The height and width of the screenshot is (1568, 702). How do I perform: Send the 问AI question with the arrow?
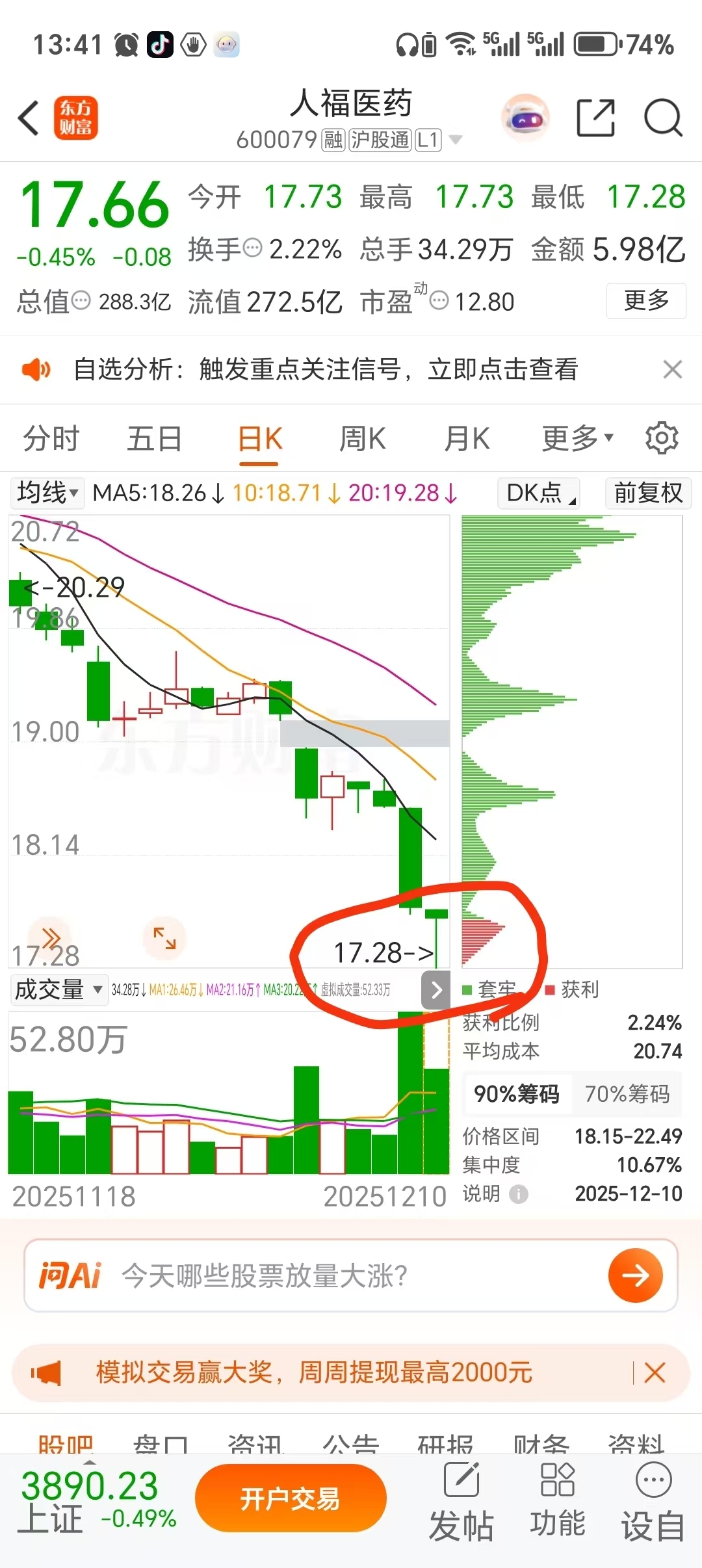635,1275
